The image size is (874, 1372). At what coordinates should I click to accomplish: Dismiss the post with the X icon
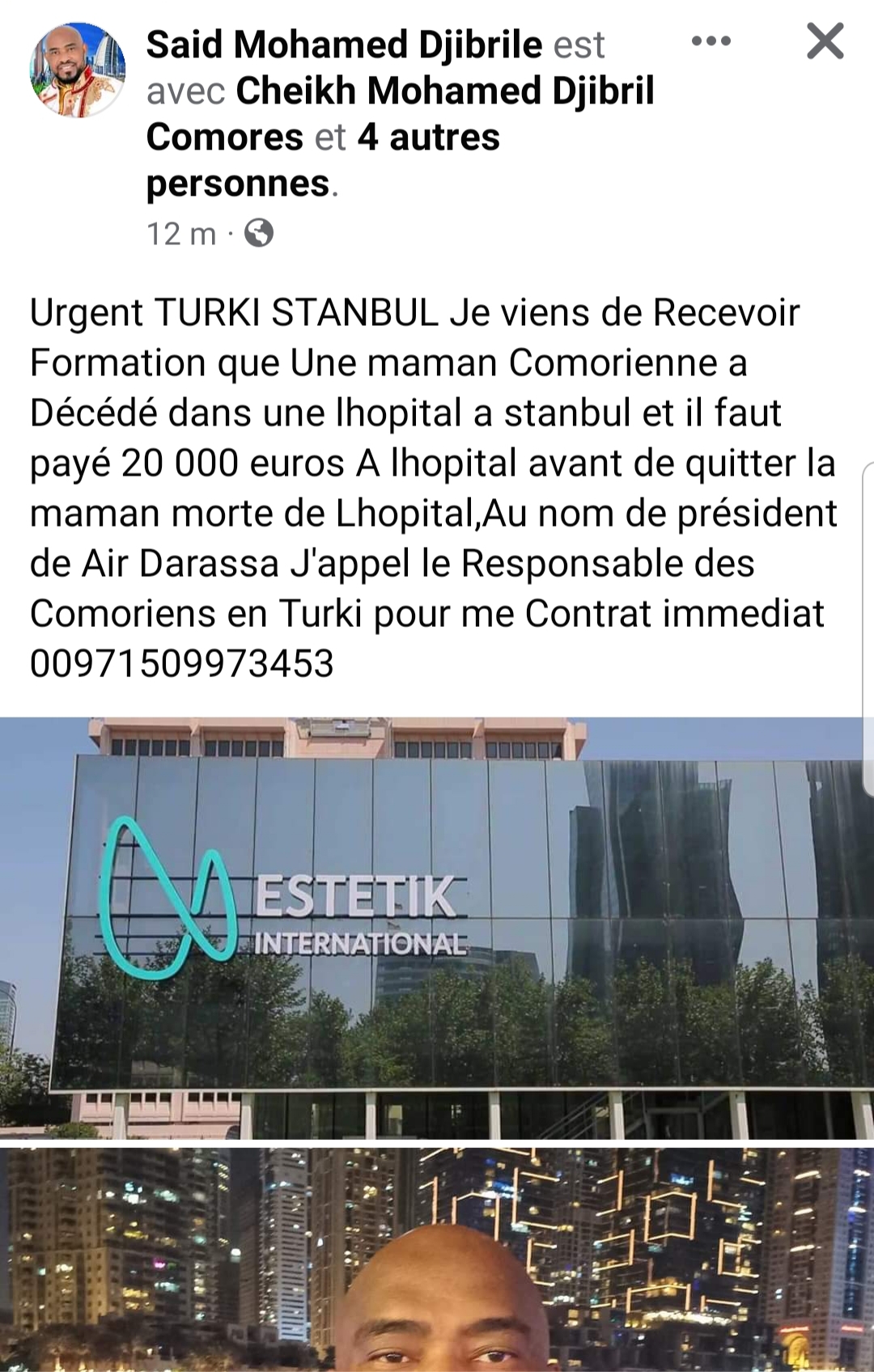coord(825,41)
